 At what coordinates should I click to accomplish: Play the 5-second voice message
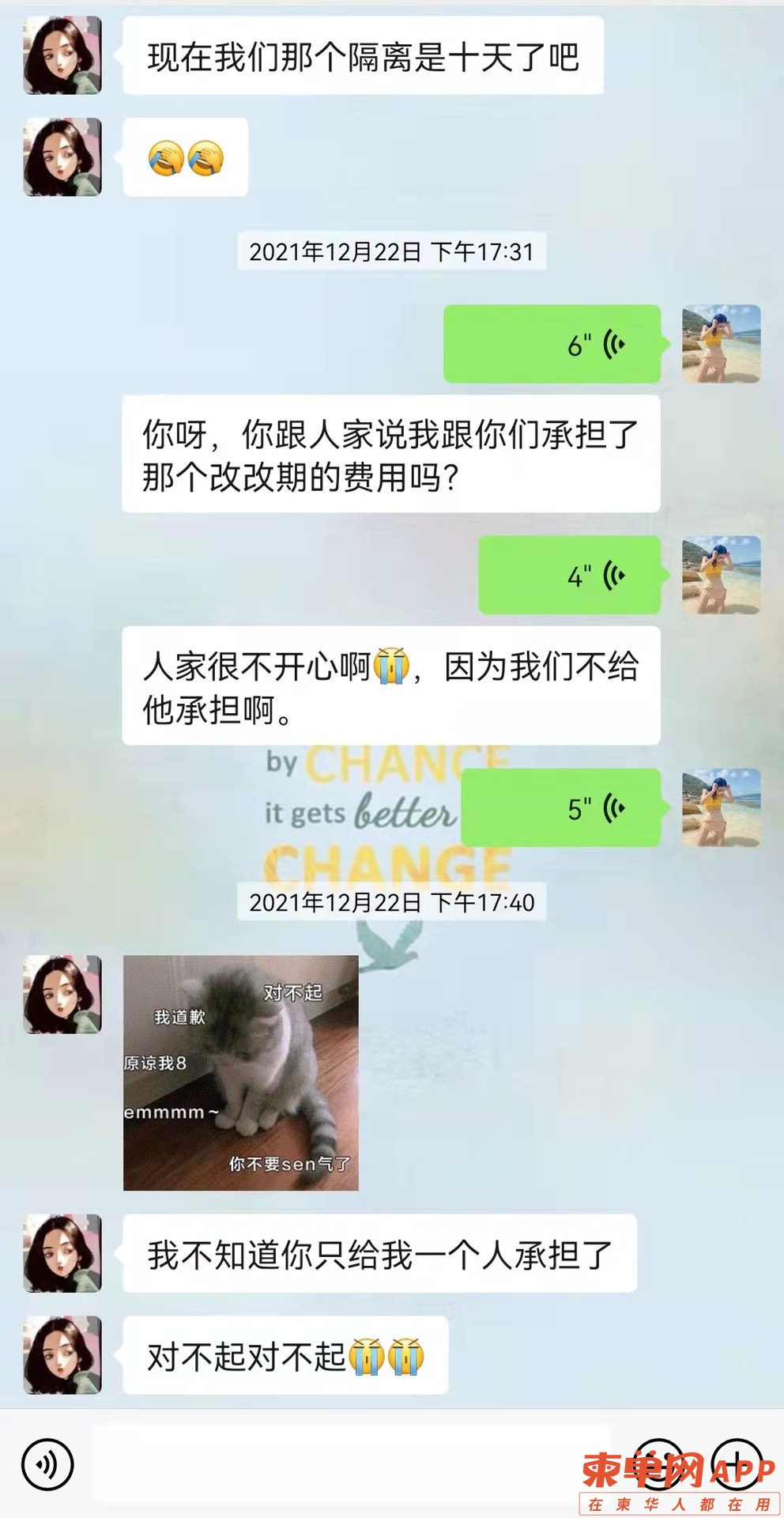click(x=560, y=808)
